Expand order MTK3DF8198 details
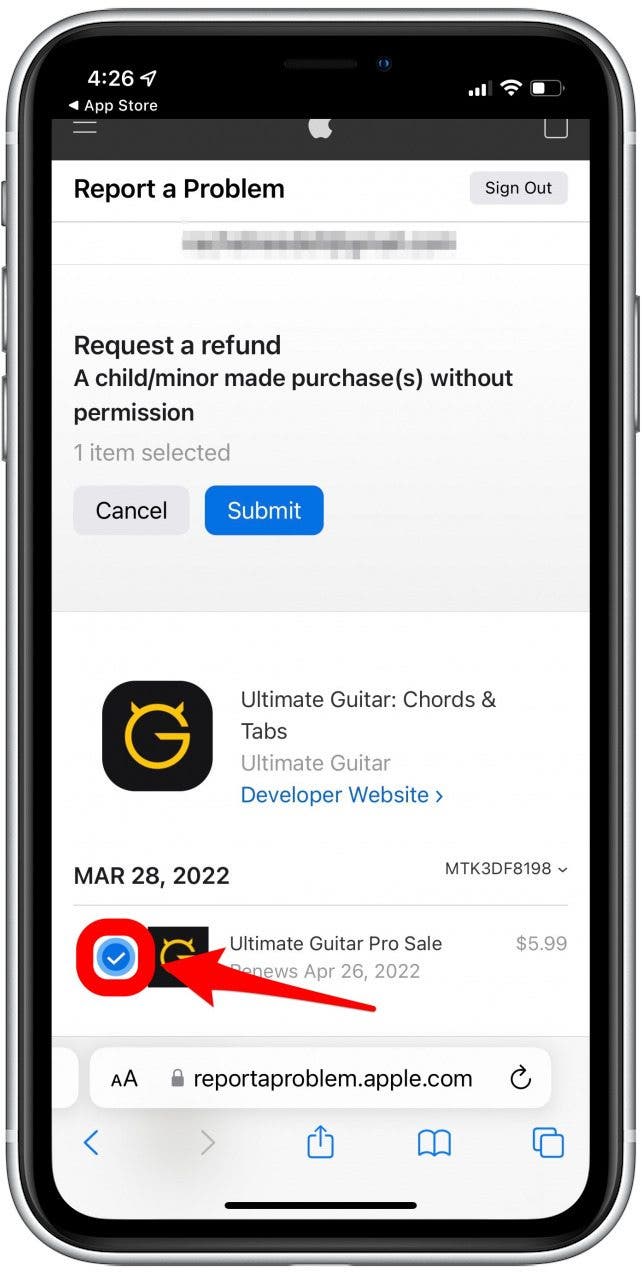This screenshot has width=642, height=1274. tap(506, 869)
